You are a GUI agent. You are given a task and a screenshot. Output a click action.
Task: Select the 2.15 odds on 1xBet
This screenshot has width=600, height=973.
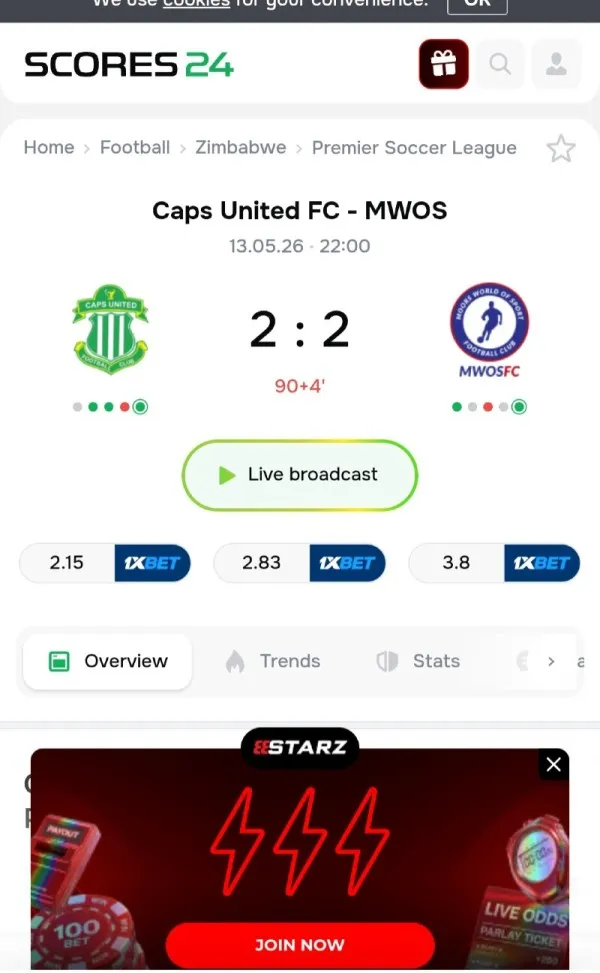(x=105, y=563)
